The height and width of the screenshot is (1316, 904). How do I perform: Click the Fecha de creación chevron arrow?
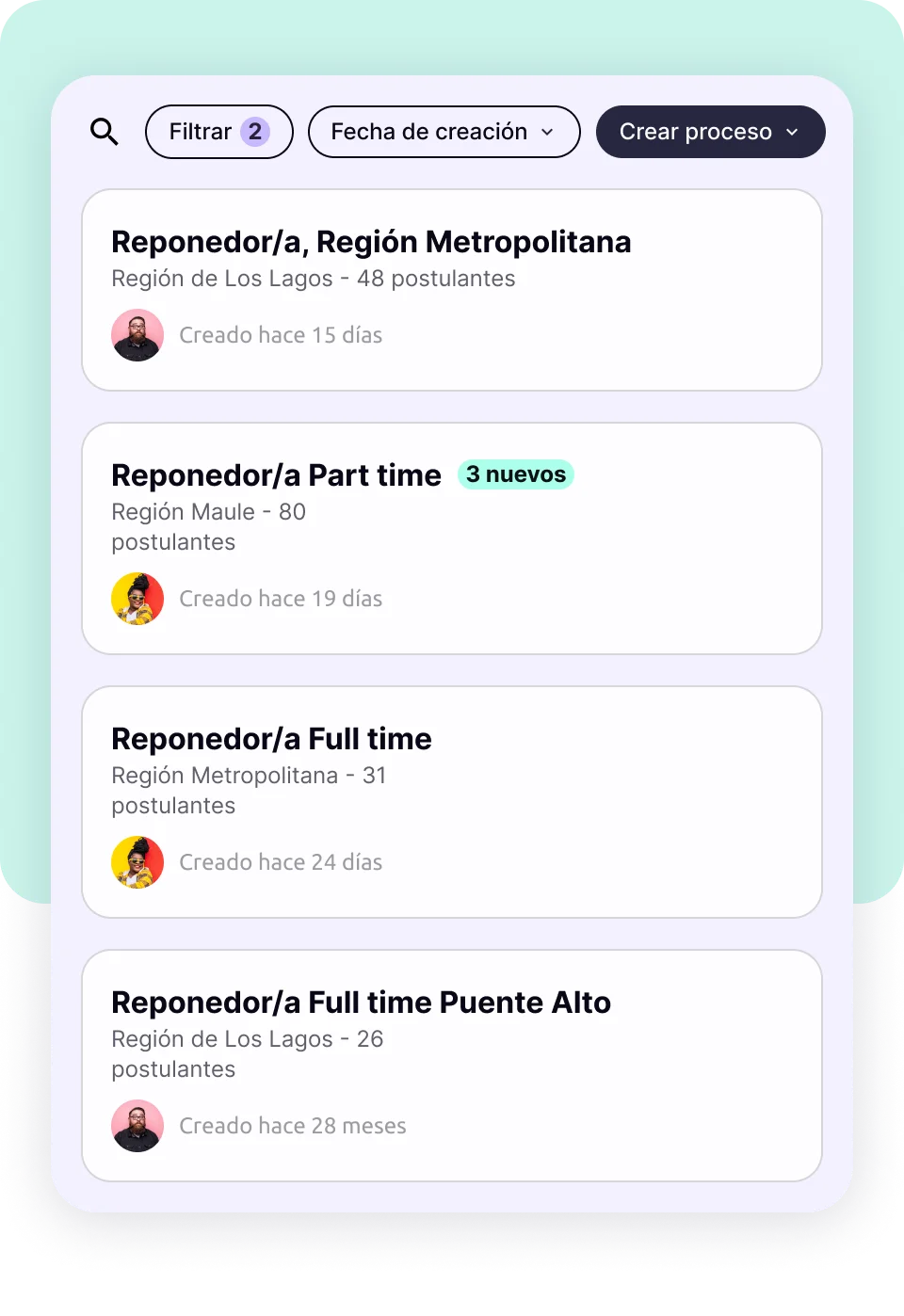548,133
